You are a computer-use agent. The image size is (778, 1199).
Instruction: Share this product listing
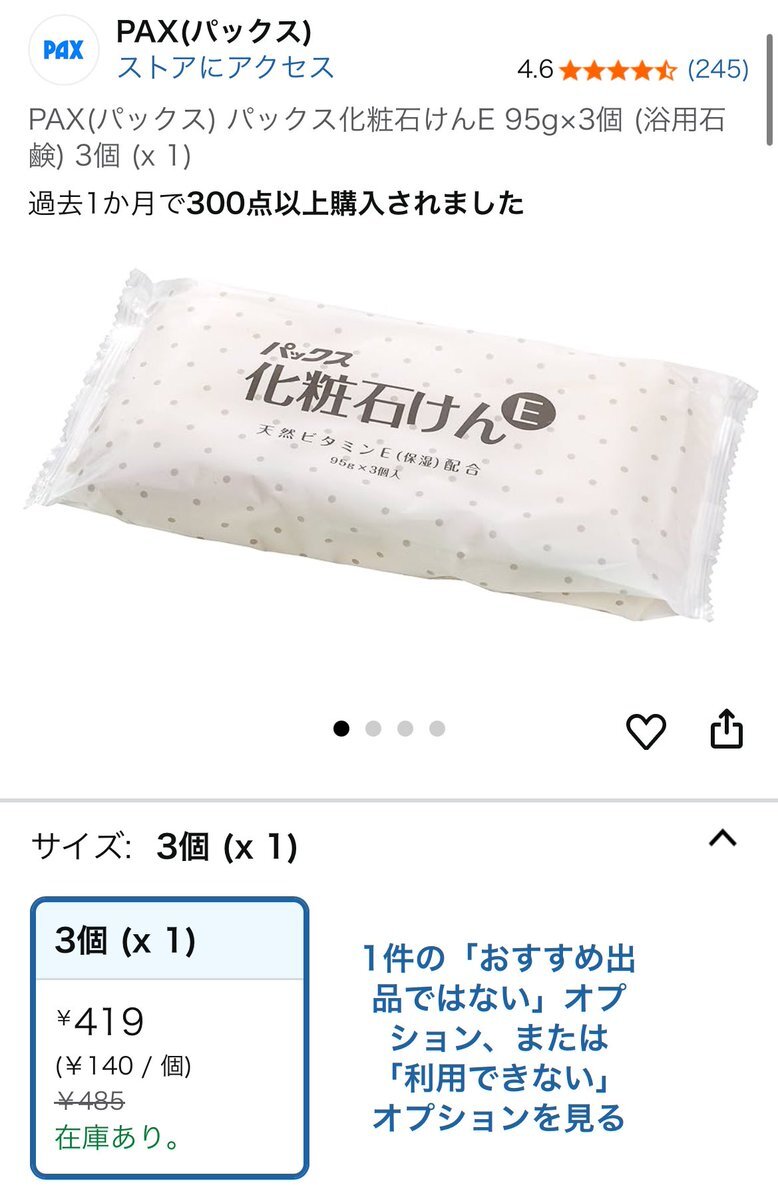[x=727, y=729]
